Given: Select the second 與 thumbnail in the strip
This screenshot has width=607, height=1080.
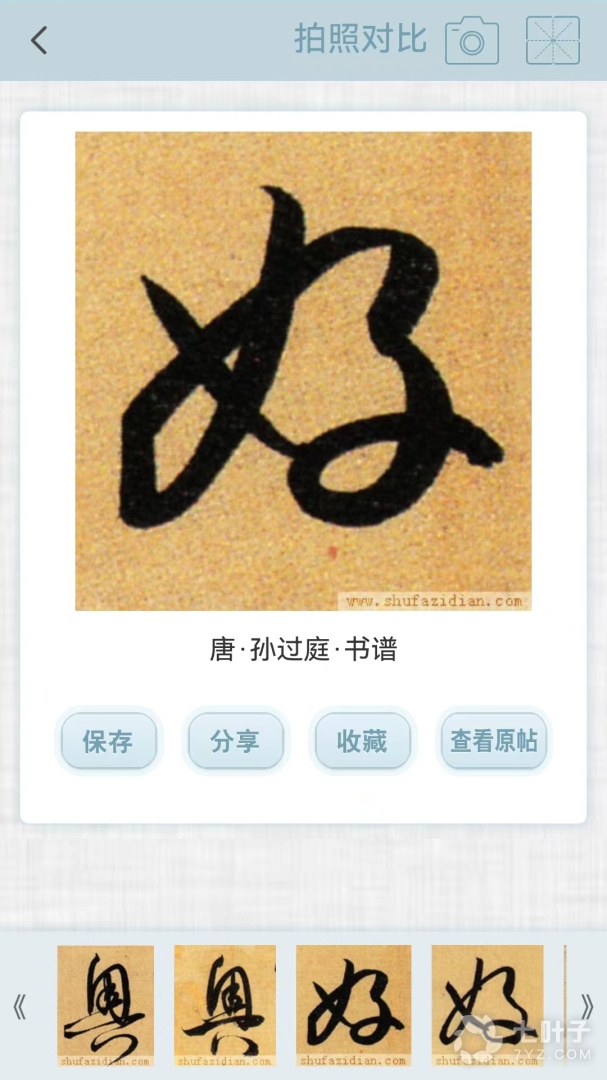Looking at the screenshot, I should coord(225,1004).
